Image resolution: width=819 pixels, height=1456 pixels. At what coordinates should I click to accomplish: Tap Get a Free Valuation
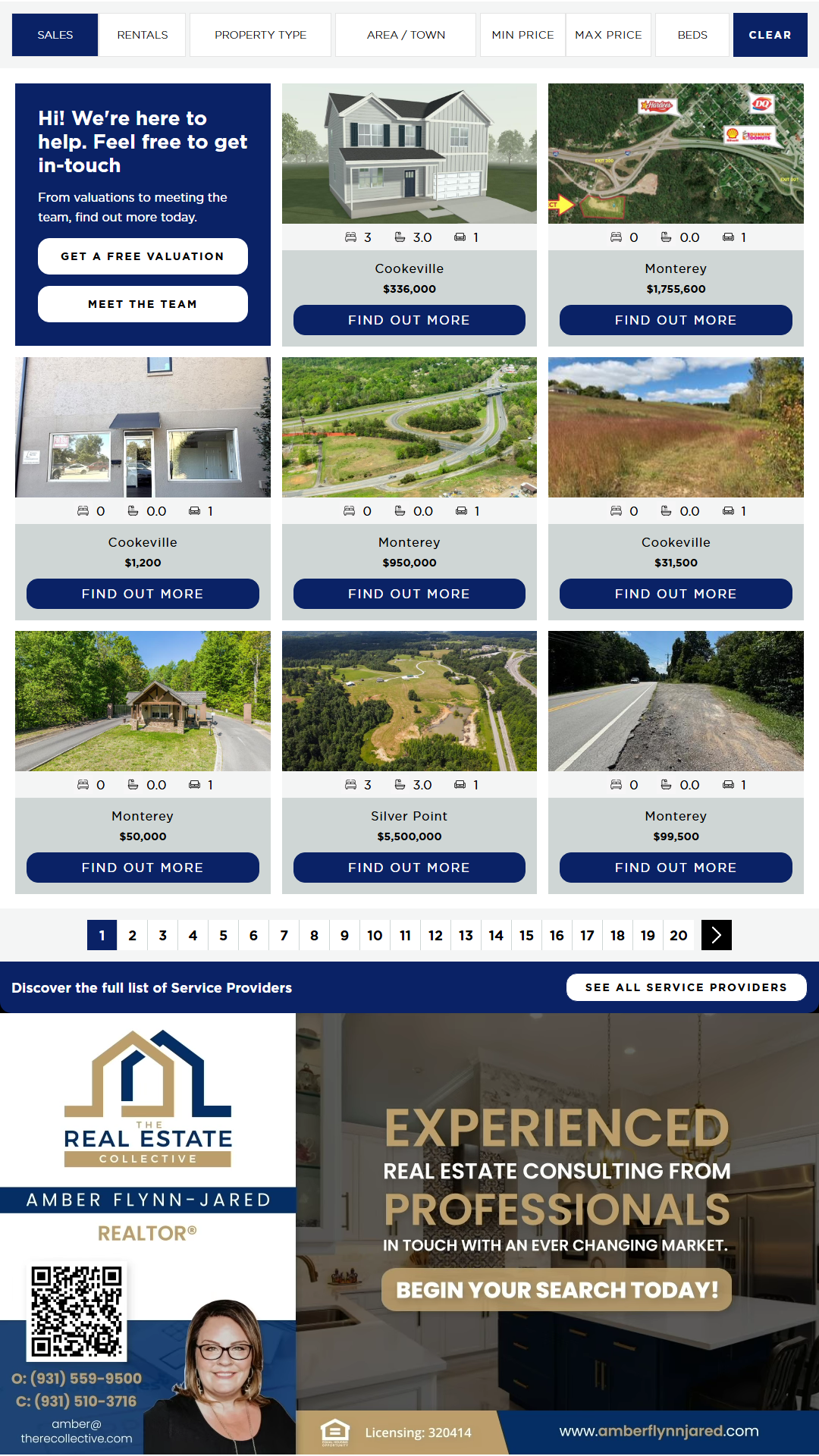pyautogui.click(x=143, y=256)
